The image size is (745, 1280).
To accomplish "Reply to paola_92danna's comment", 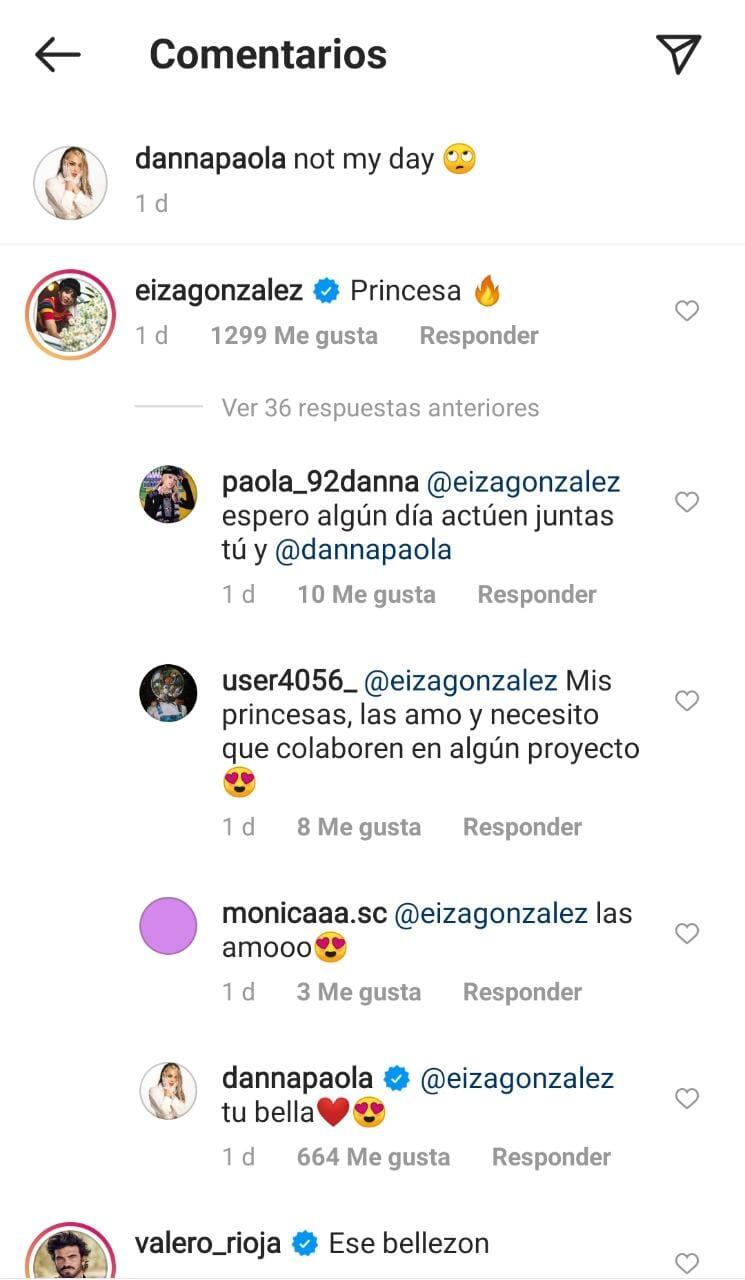I will click(536, 595).
